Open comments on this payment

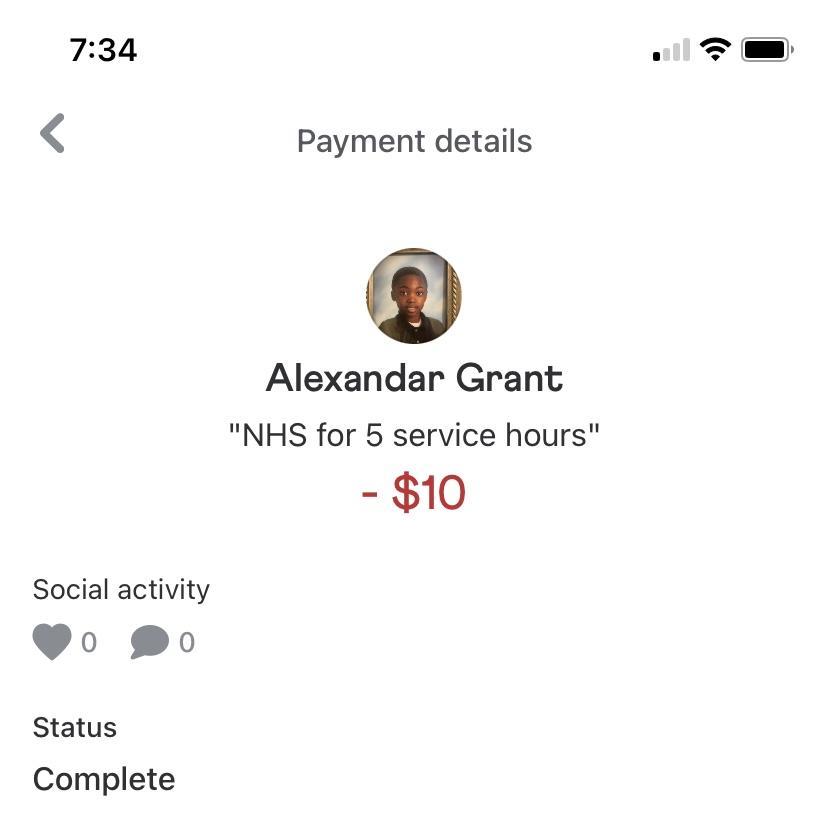coord(150,642)
